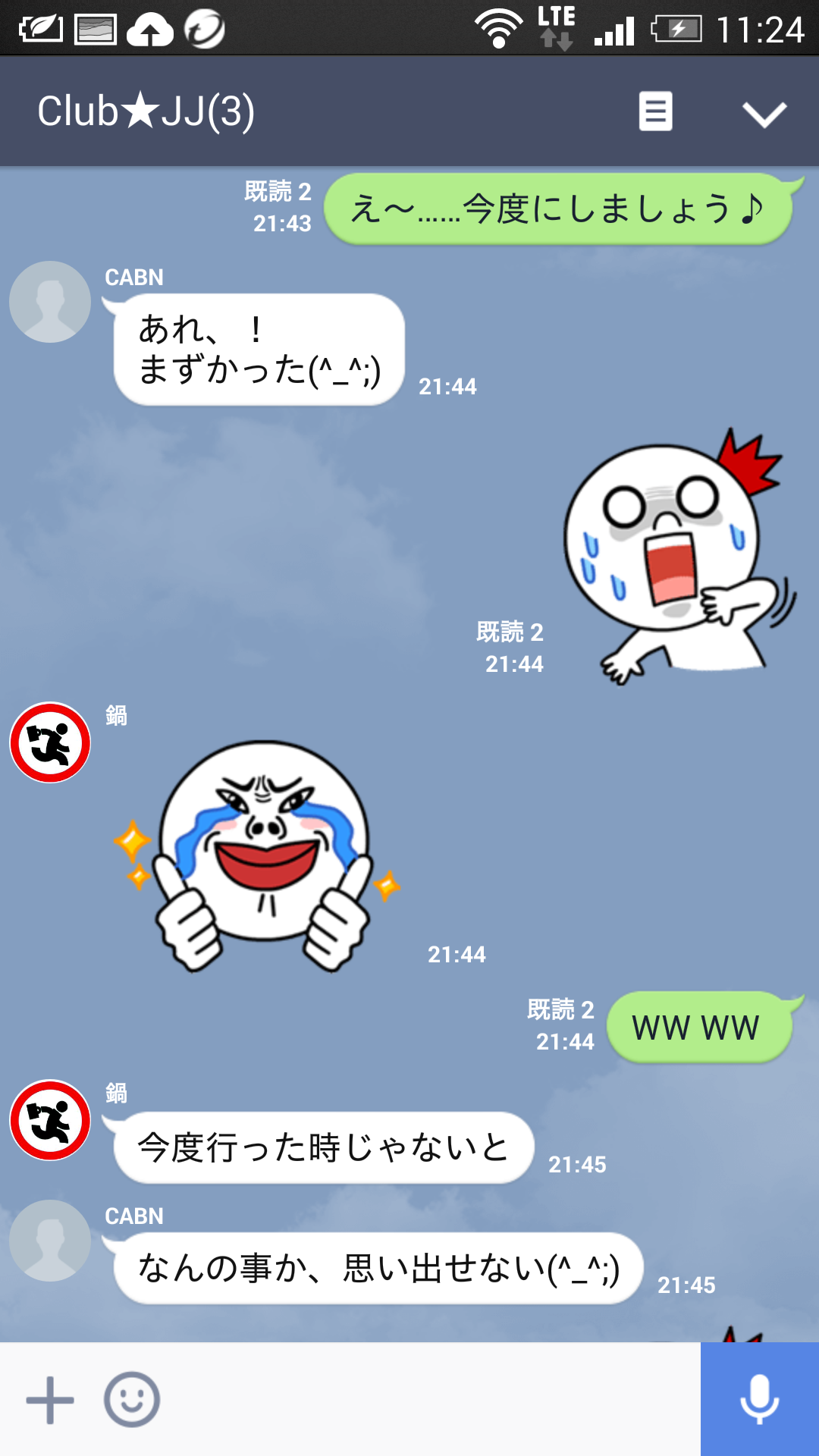Open CABN's profile avatar above あれ message
This screenshot has width=819, height=1456.
click(x=50, y=302)
